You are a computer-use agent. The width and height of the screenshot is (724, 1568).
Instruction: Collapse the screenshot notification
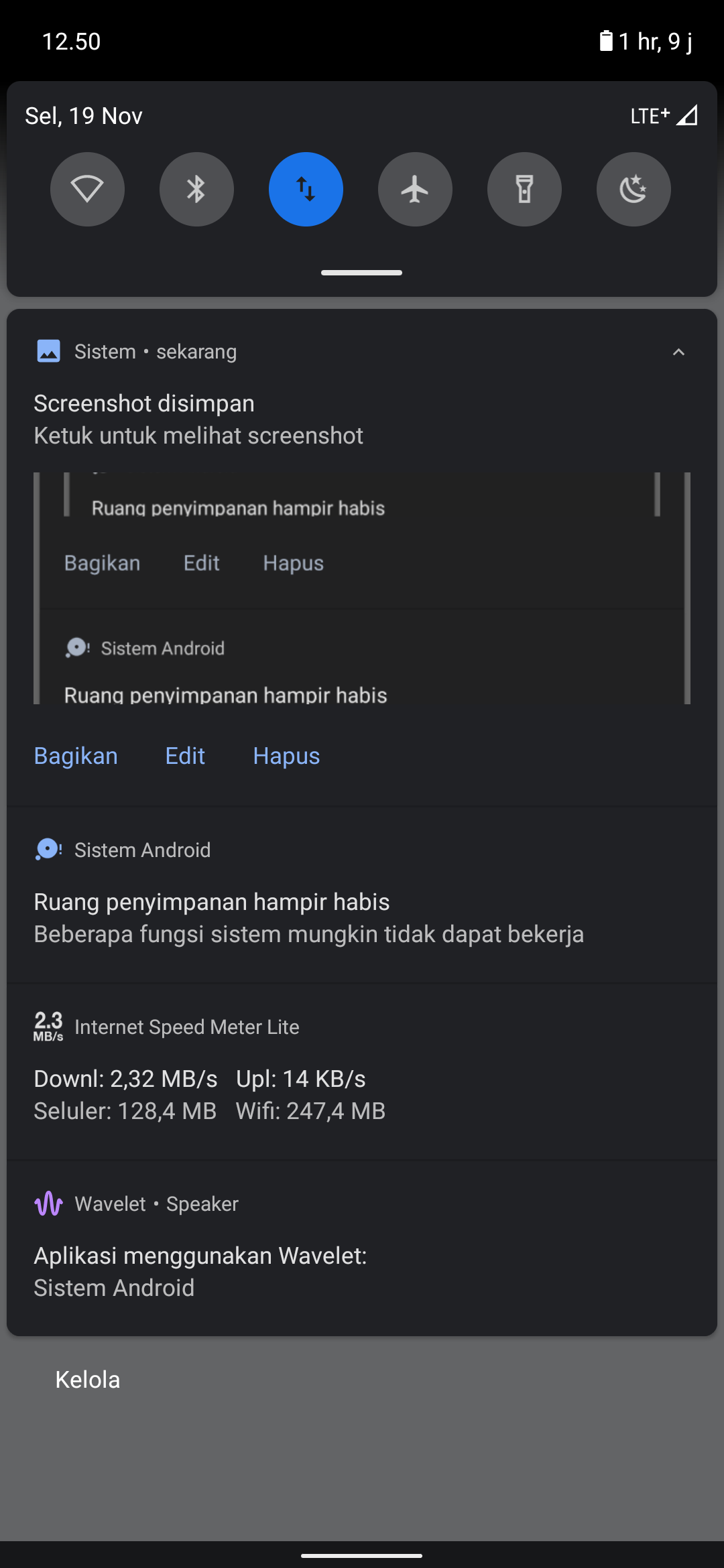coord(678,352)
